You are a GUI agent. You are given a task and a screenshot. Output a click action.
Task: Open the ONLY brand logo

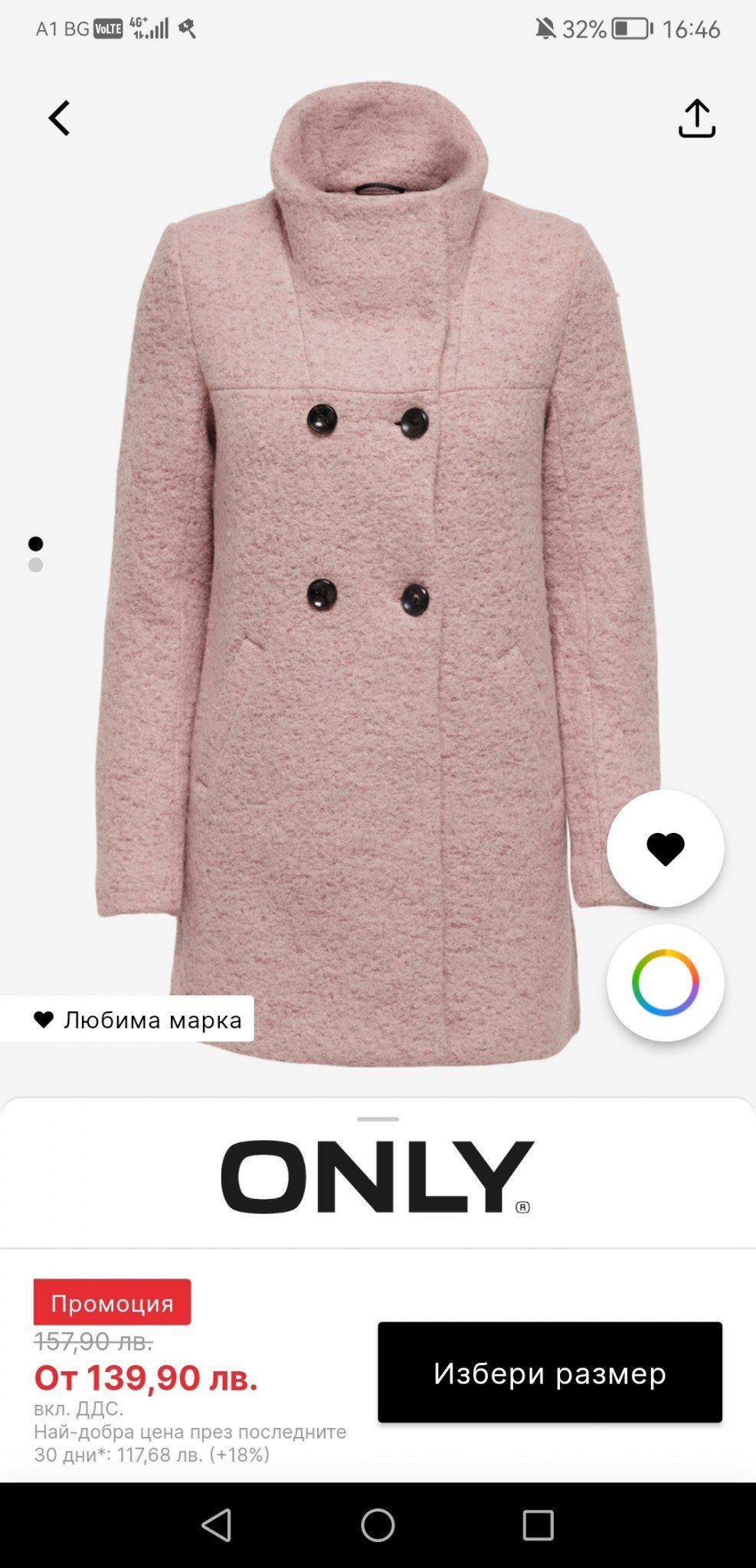tap(377, 1177)
